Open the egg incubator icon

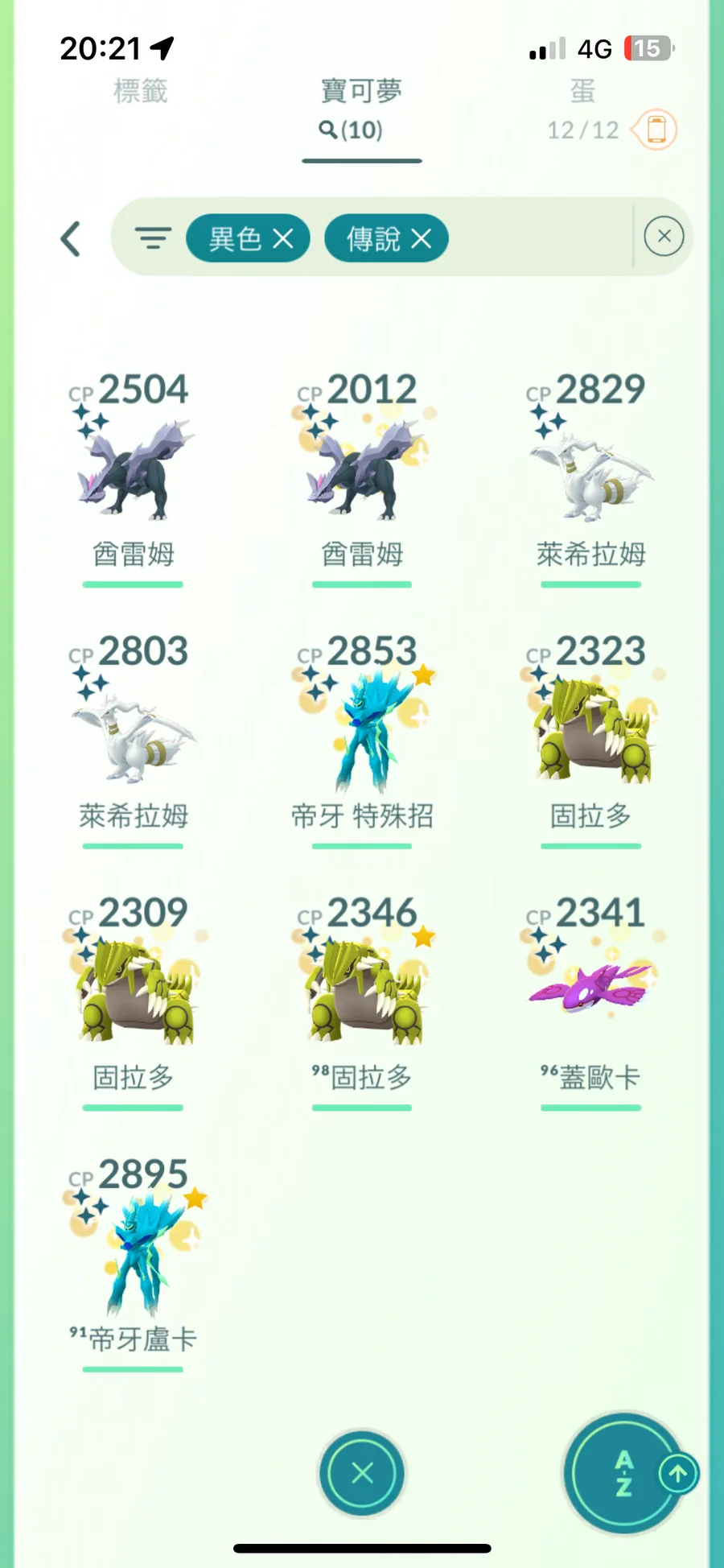point(656,130)
